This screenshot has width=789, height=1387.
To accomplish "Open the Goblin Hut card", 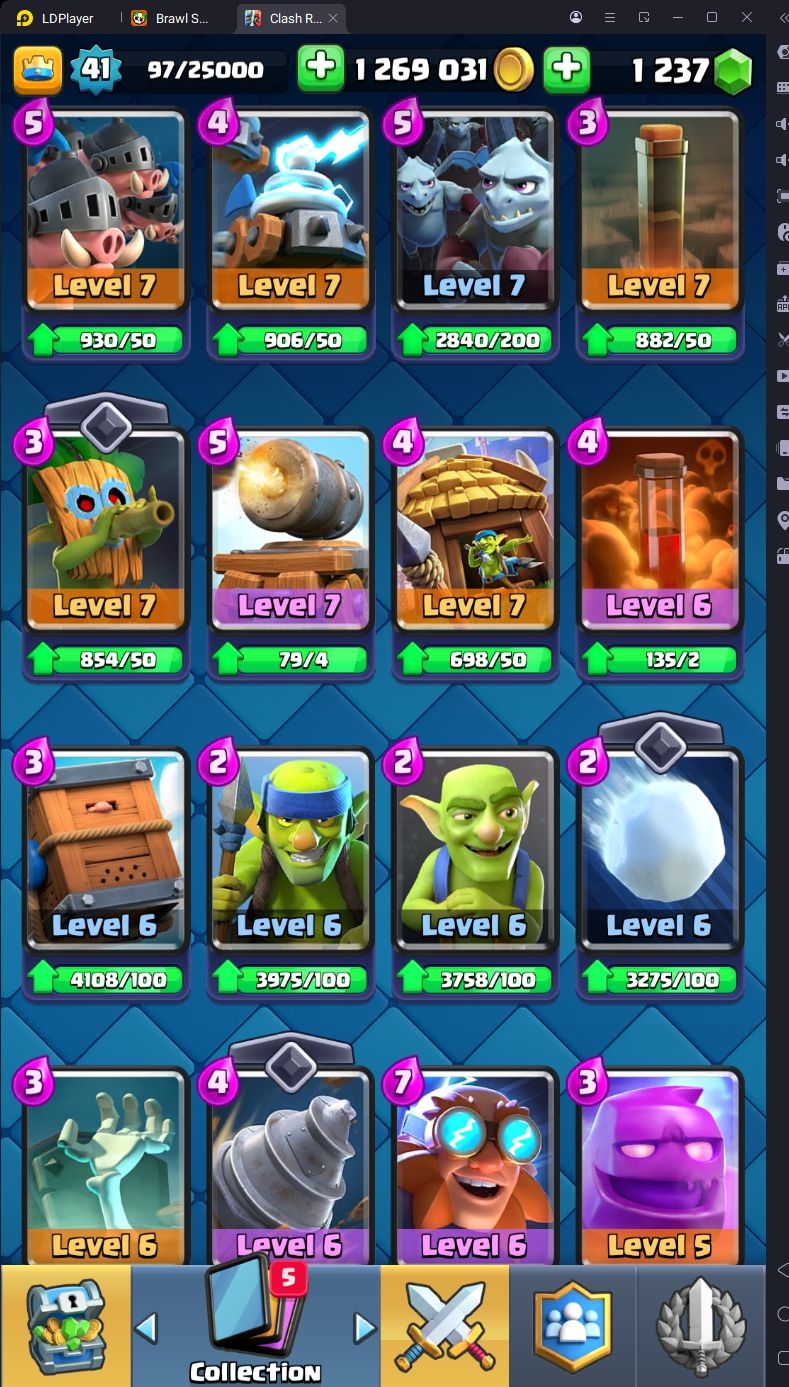I will point(474,530).
